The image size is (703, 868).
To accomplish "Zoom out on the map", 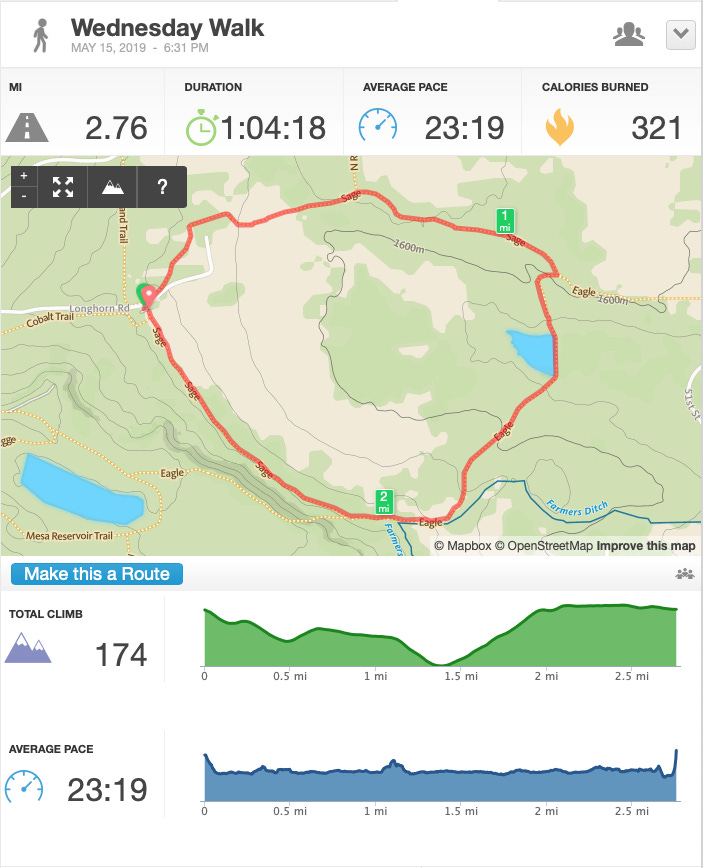I will click(x=24, y=197).
